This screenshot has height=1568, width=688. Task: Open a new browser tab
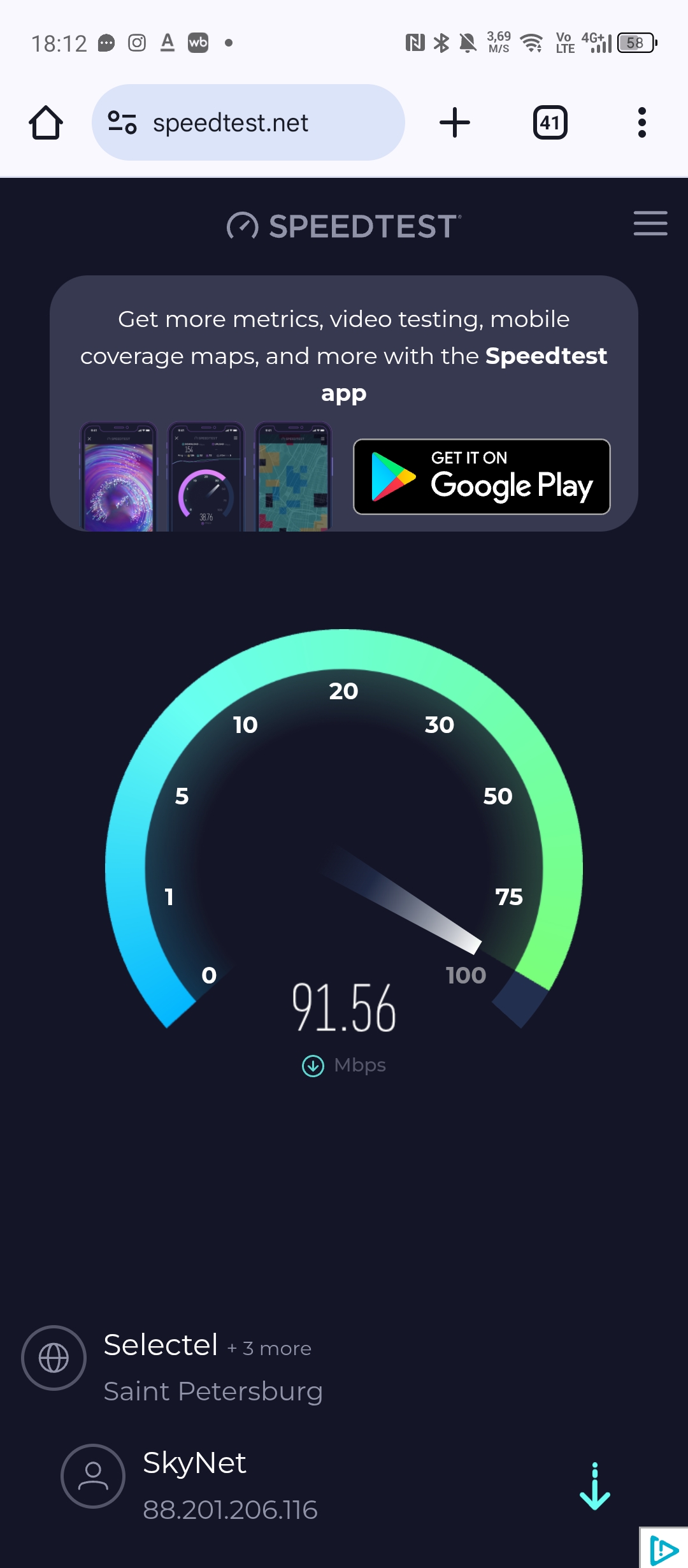(455, 122)
